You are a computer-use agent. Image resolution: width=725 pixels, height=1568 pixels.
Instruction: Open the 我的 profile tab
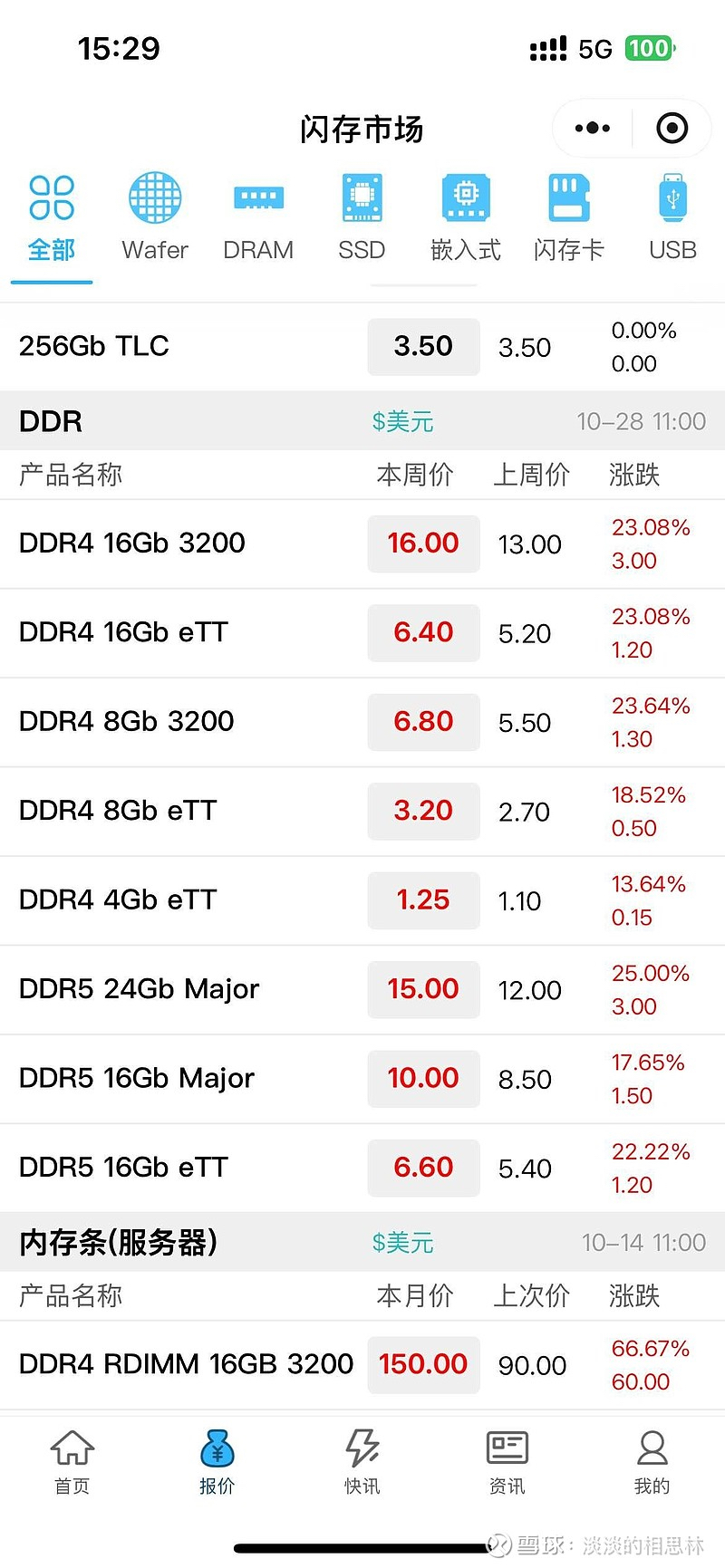pos(652,1460)
